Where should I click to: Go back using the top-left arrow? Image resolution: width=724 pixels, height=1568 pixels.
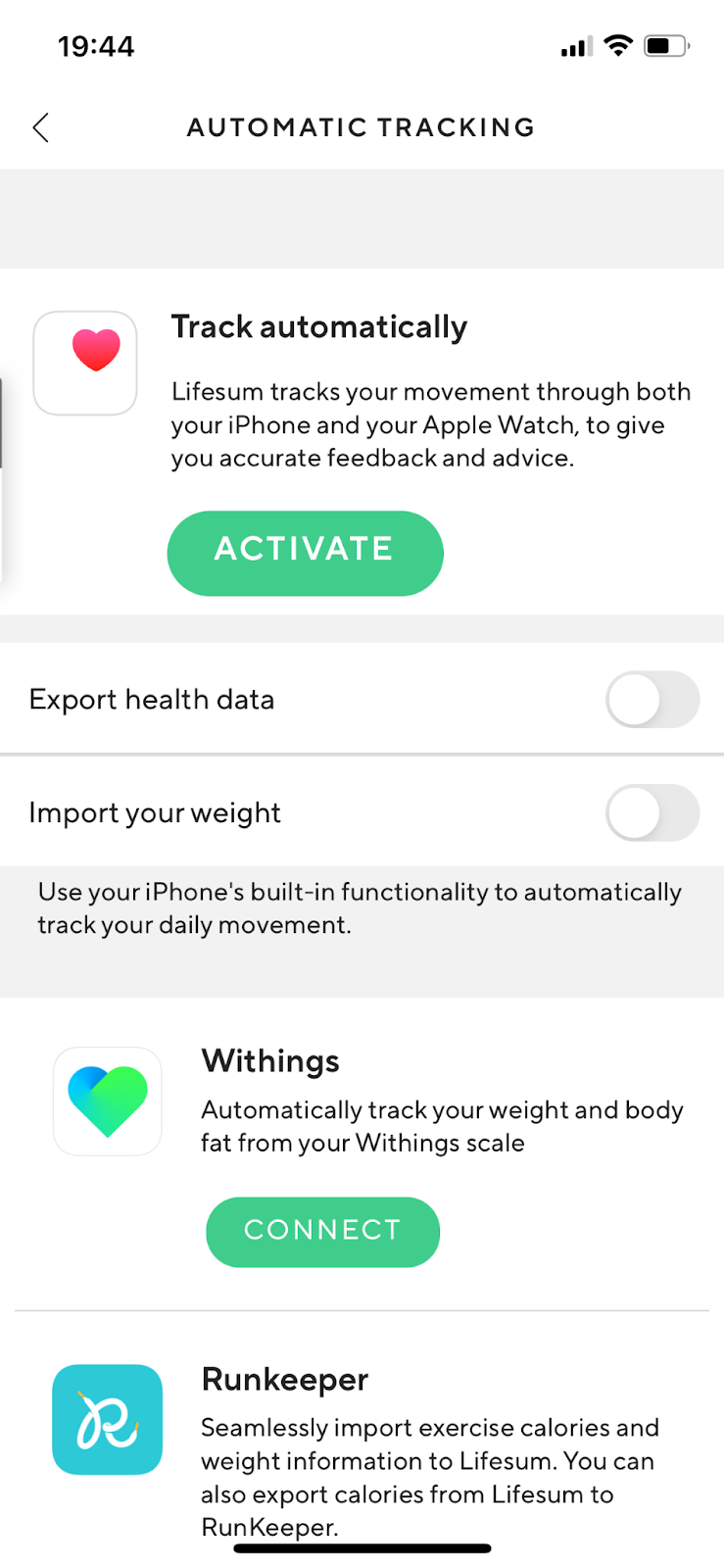(41, 127)
